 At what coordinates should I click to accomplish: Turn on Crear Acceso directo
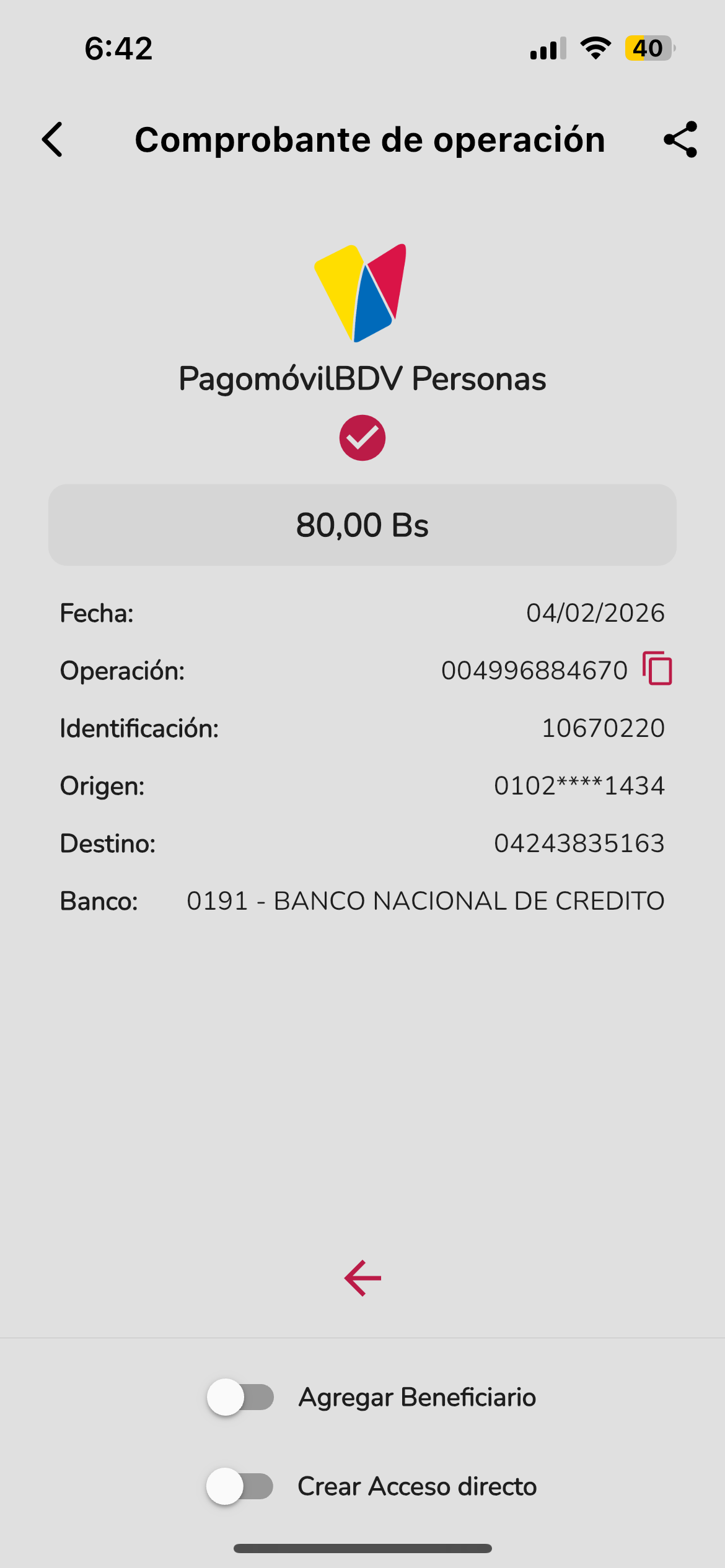(240, 1486)
